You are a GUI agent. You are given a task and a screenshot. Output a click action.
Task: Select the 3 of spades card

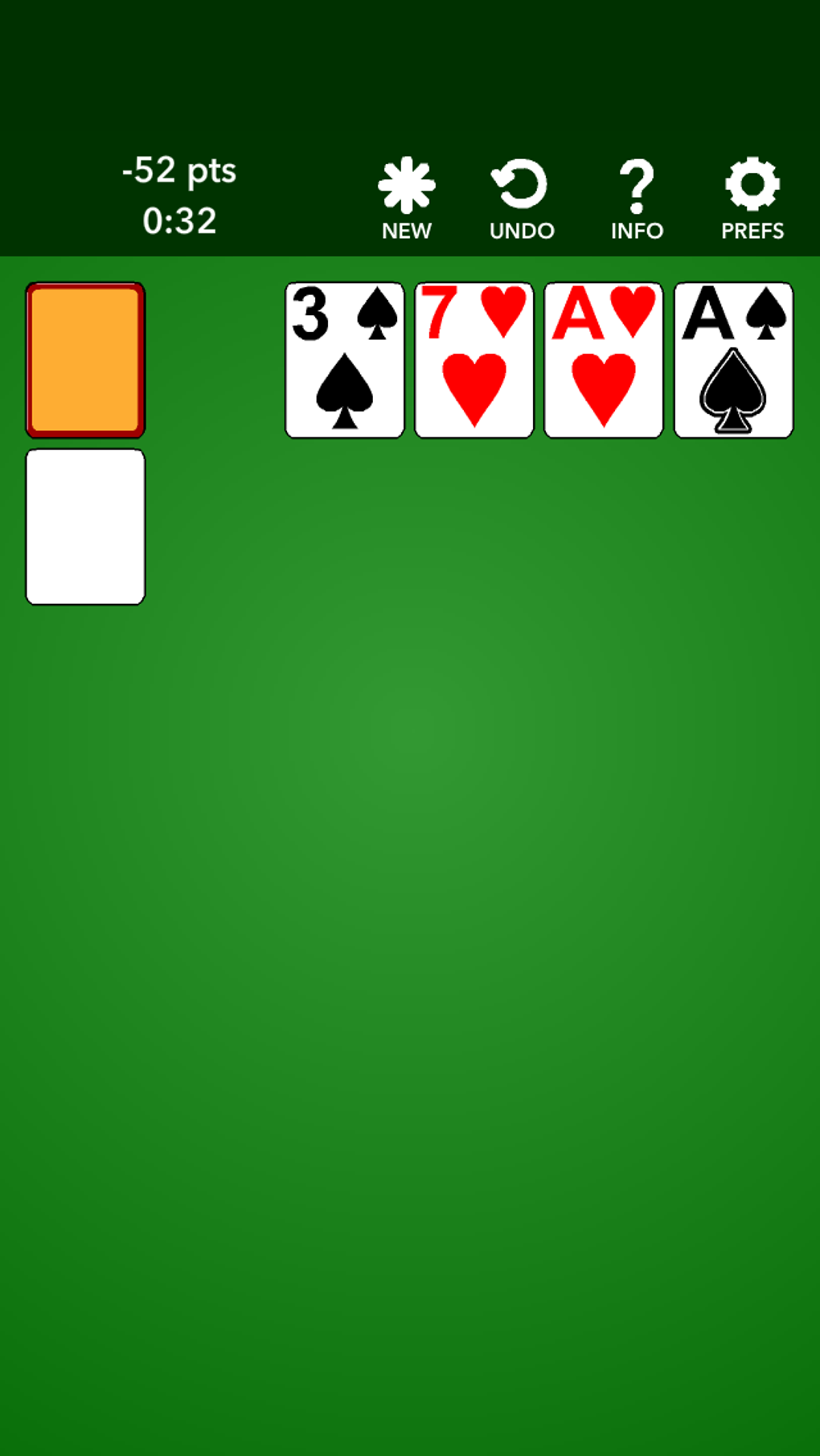click(x=344, y=359)
